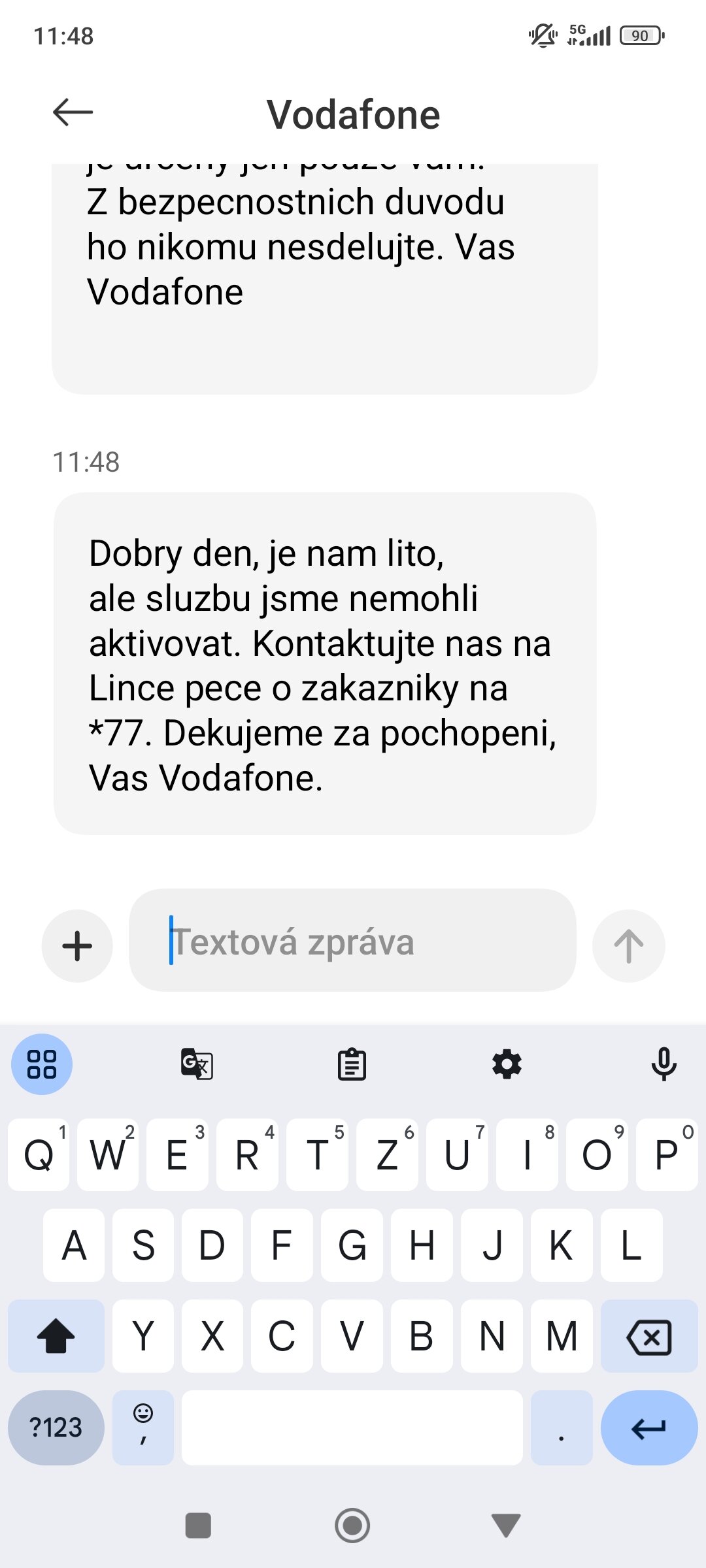Open the keyboard translate tool
The height and width of the screenshot is (1568, 706).
(197, 1064)
